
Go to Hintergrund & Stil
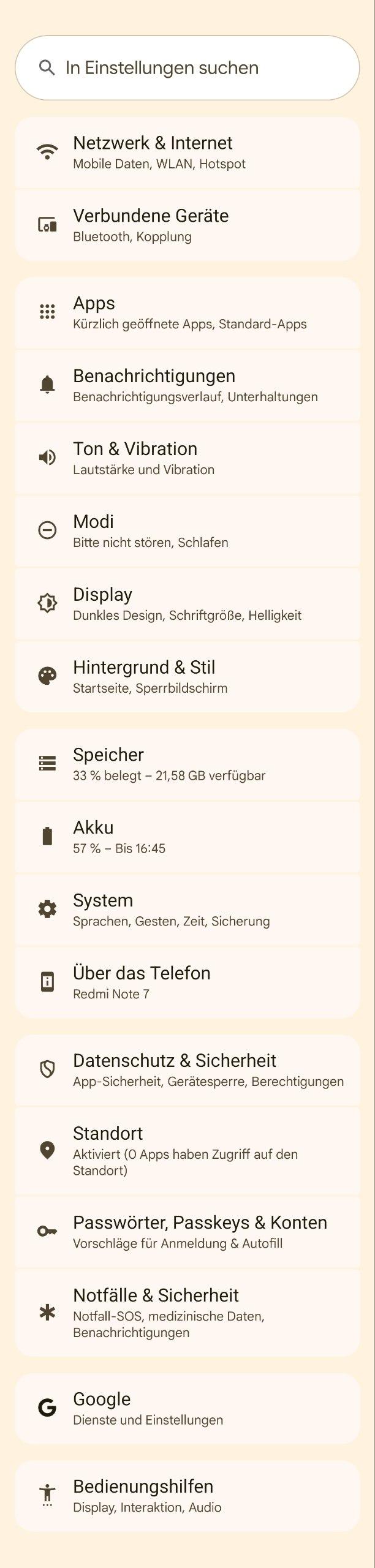187,677
